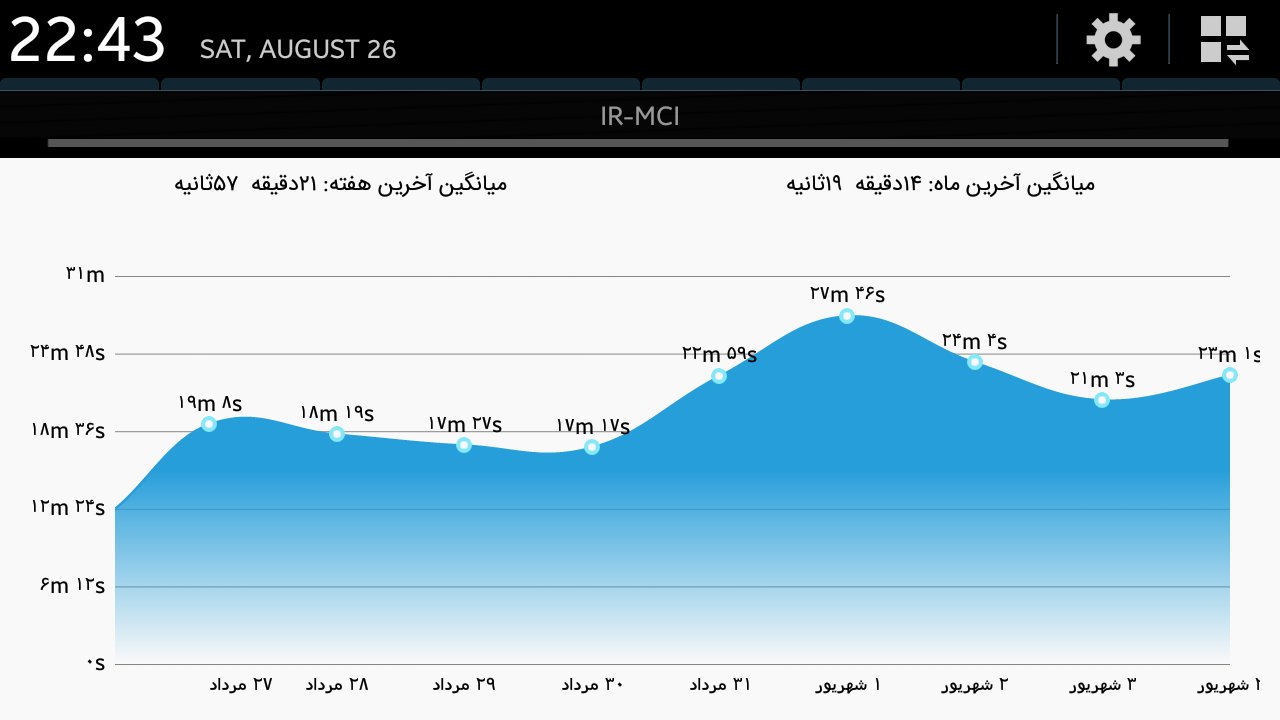Image resolution: width=1280 pixels, height=720 pixels.
Task: Select the 21m 3s data point
Action: click(1102, 400)
